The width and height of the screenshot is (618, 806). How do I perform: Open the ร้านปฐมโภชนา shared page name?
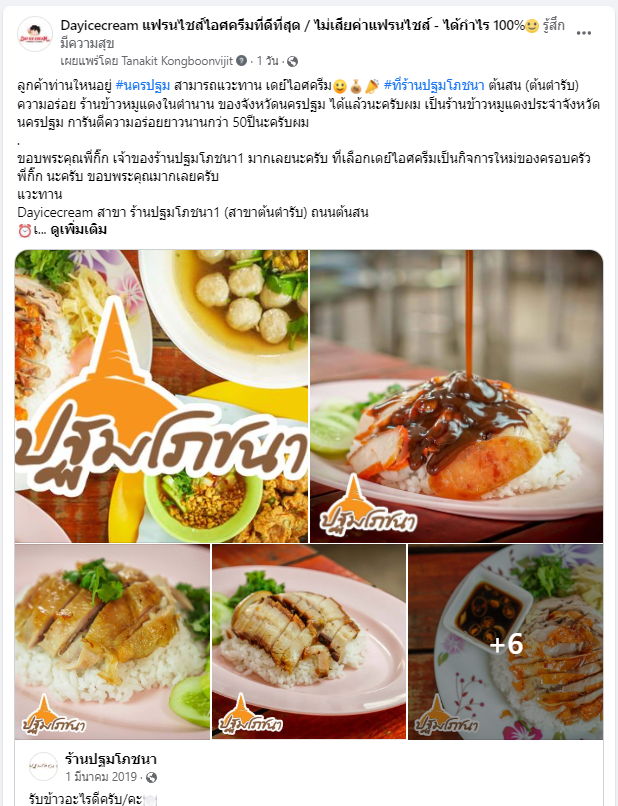[111, 758]
